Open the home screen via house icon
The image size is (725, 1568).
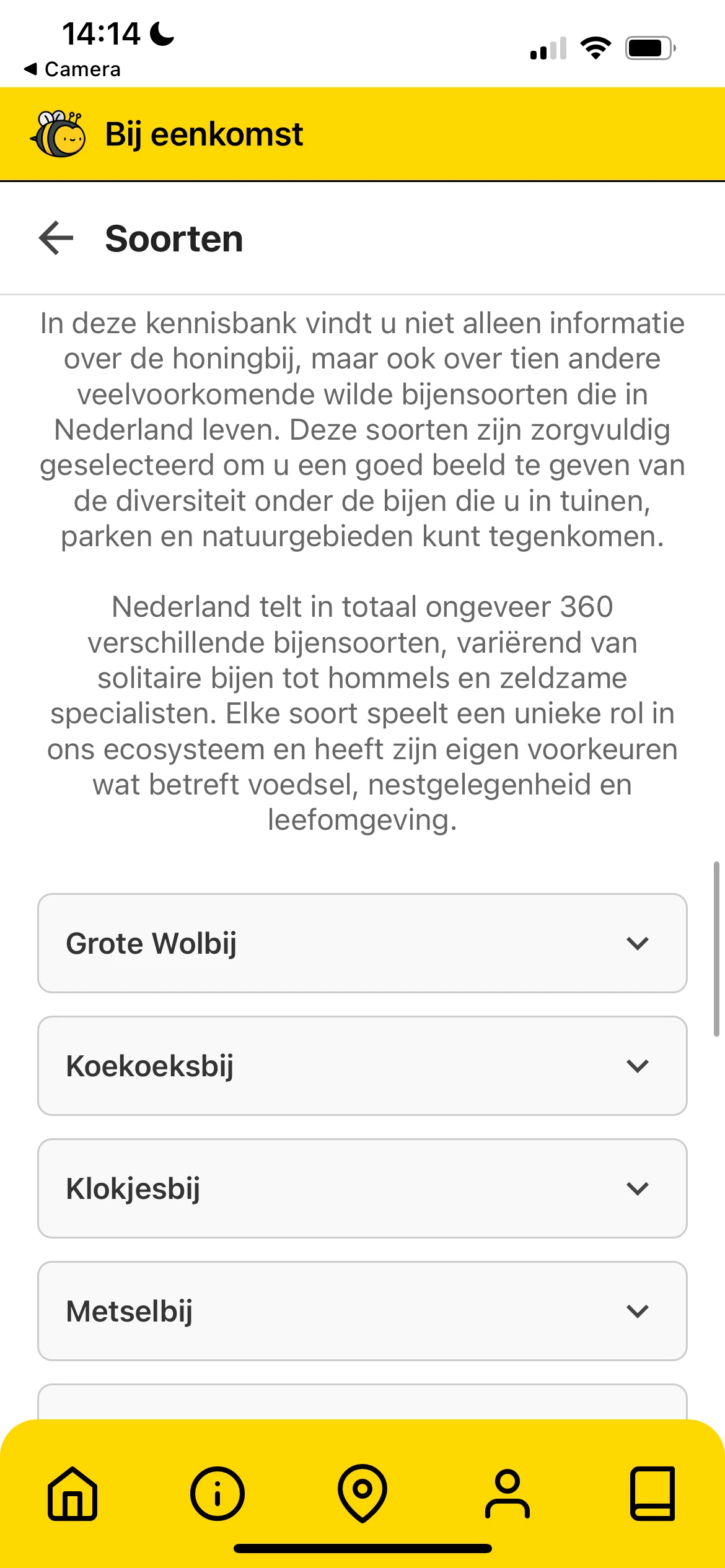[72, 1491]
